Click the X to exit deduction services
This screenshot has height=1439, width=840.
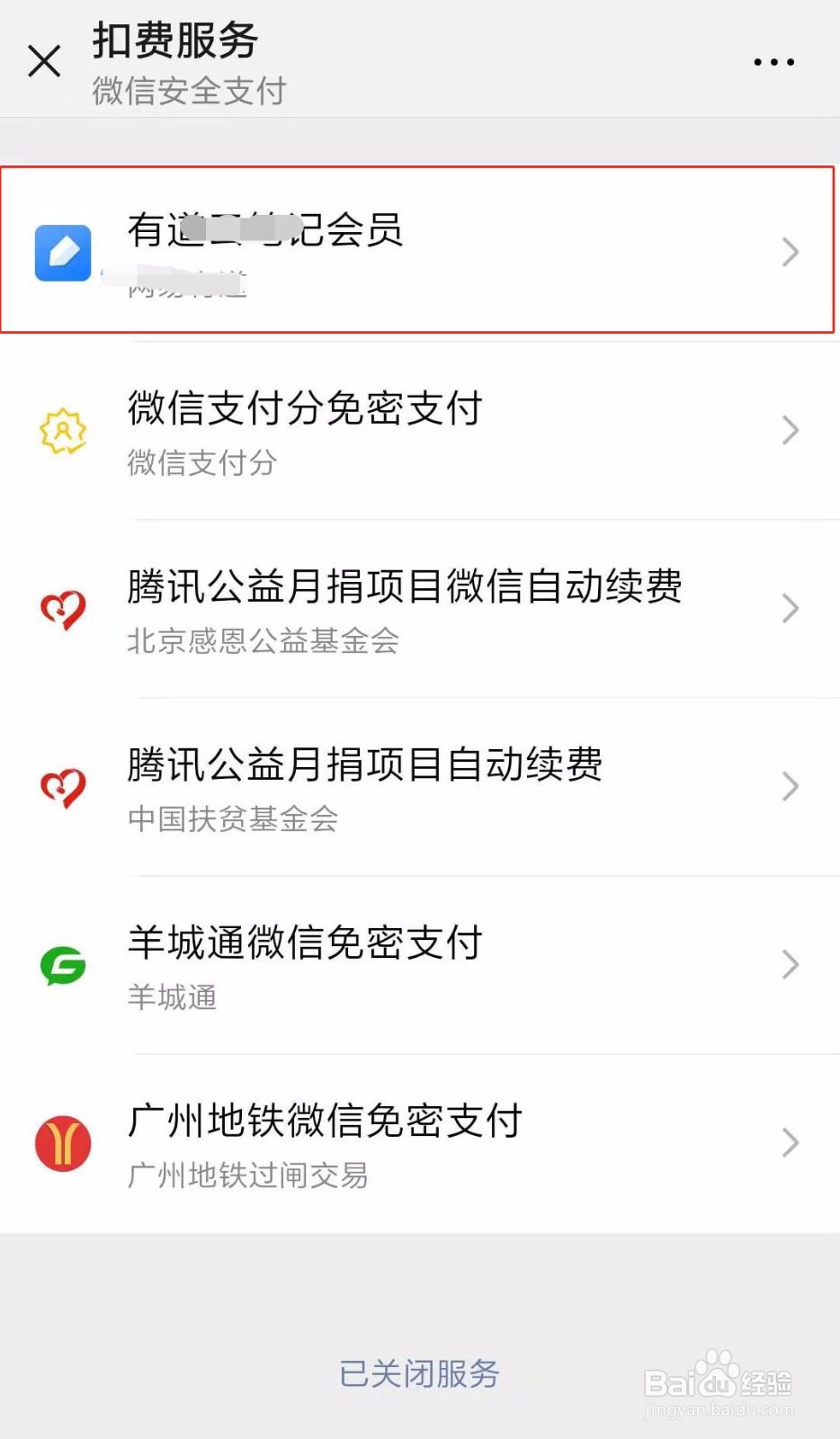44,61
